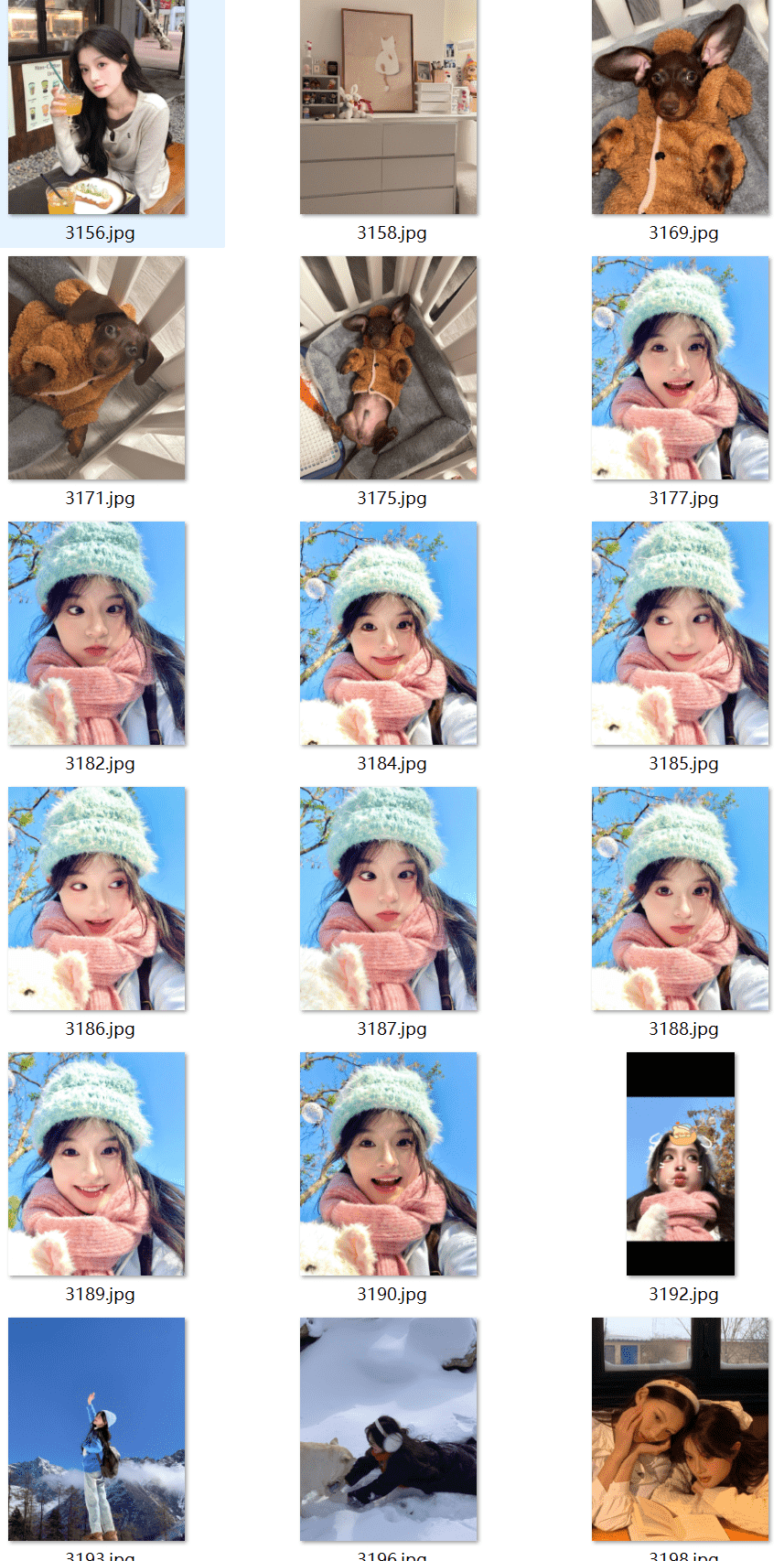784x1561 pixels.
Task: Open the indoor photo 3198.jpg
Action: 681,1429
